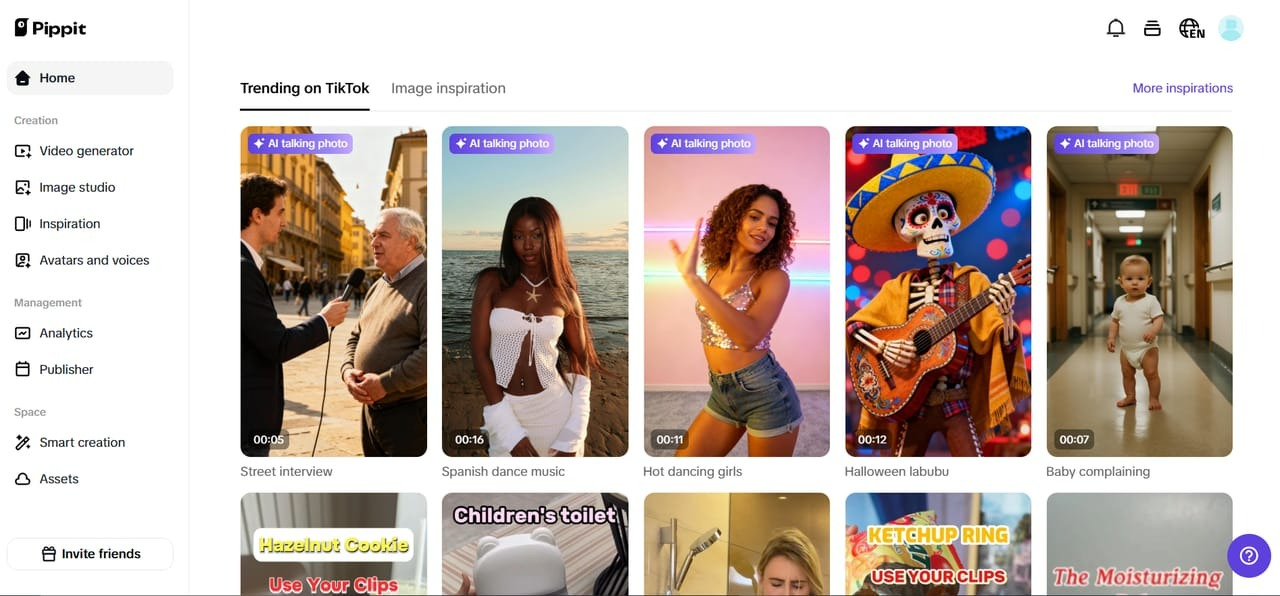Open Video generator
The width and height of the screenshot is (1280, 596).
point(86,151)
